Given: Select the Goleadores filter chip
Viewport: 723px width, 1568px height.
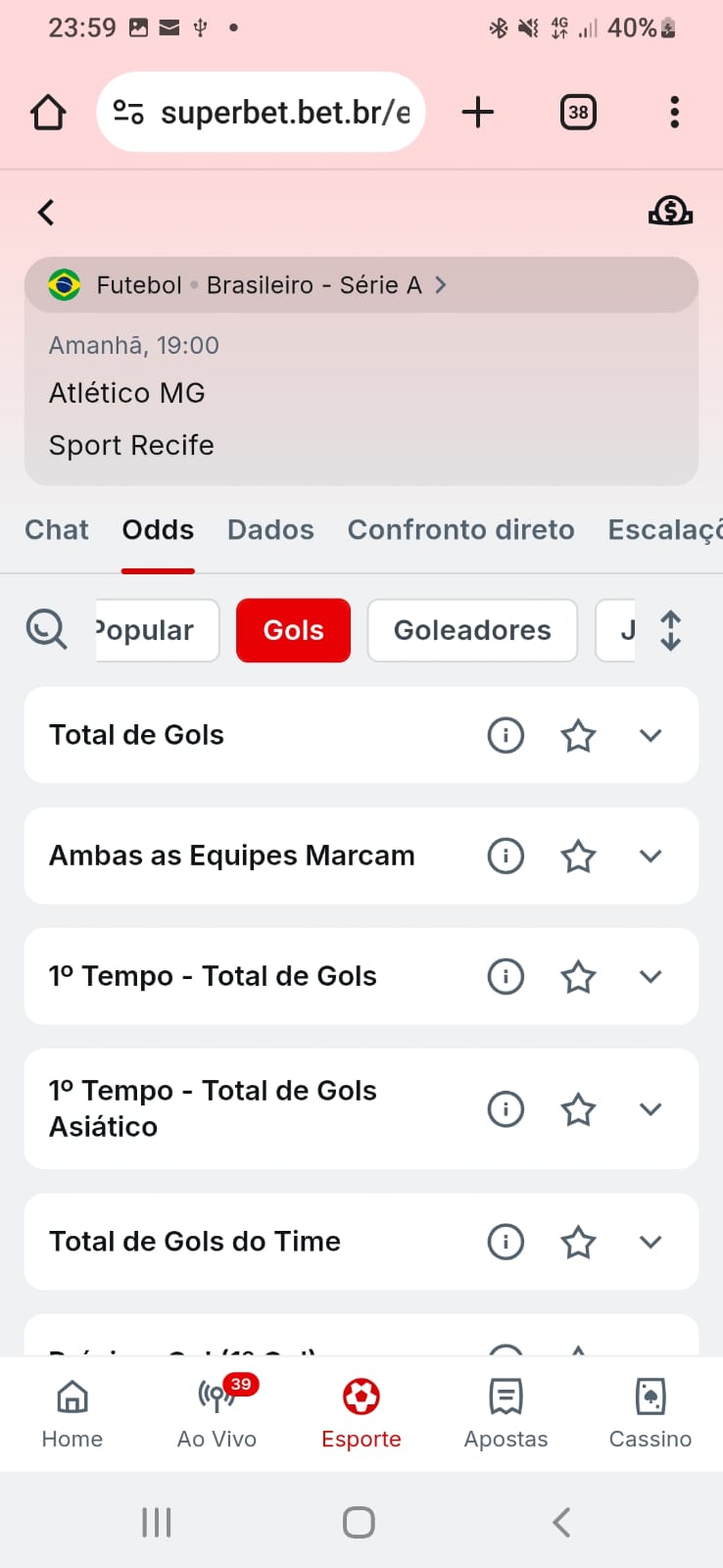Looking at the screenshot, I should pos(472,630).
